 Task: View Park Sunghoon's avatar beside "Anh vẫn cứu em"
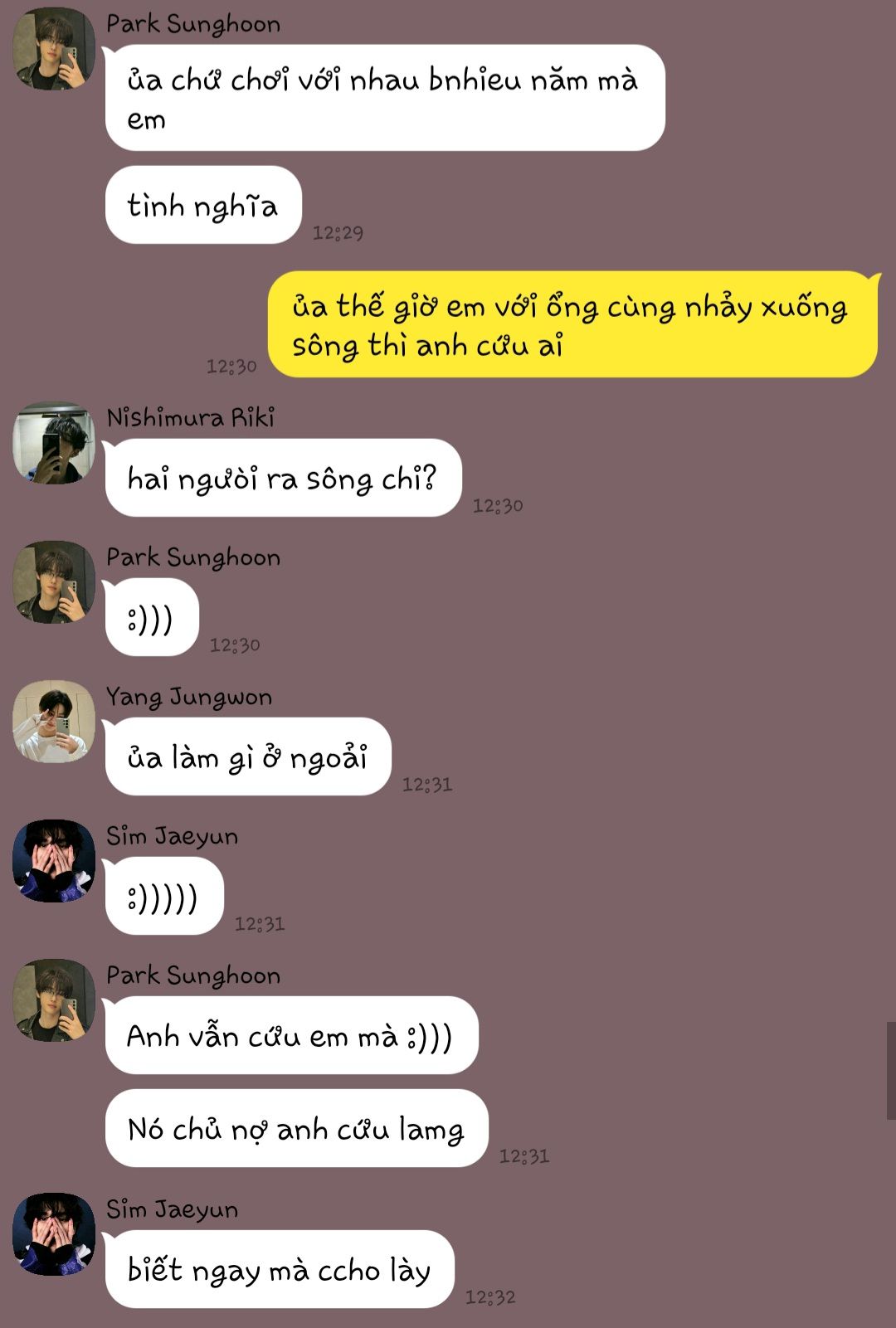(x=54, y=1000)
